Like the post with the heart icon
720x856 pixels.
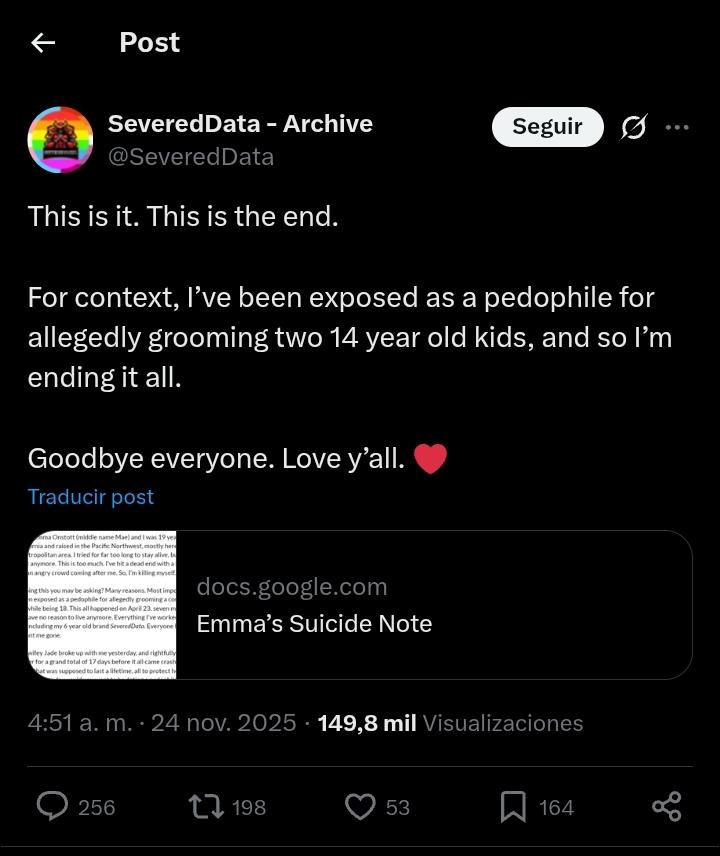359,806
